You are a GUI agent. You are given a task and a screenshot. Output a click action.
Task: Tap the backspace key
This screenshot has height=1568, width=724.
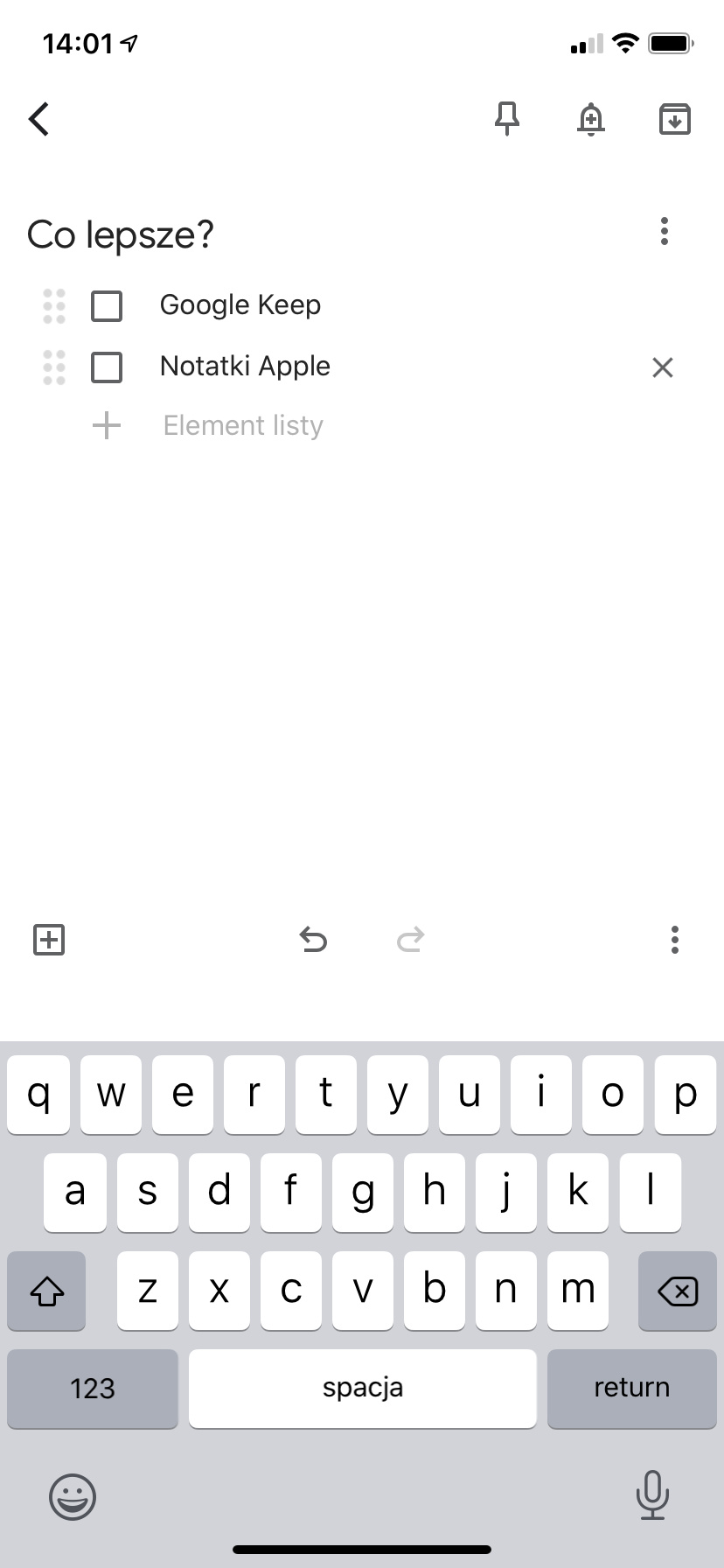677,1291
